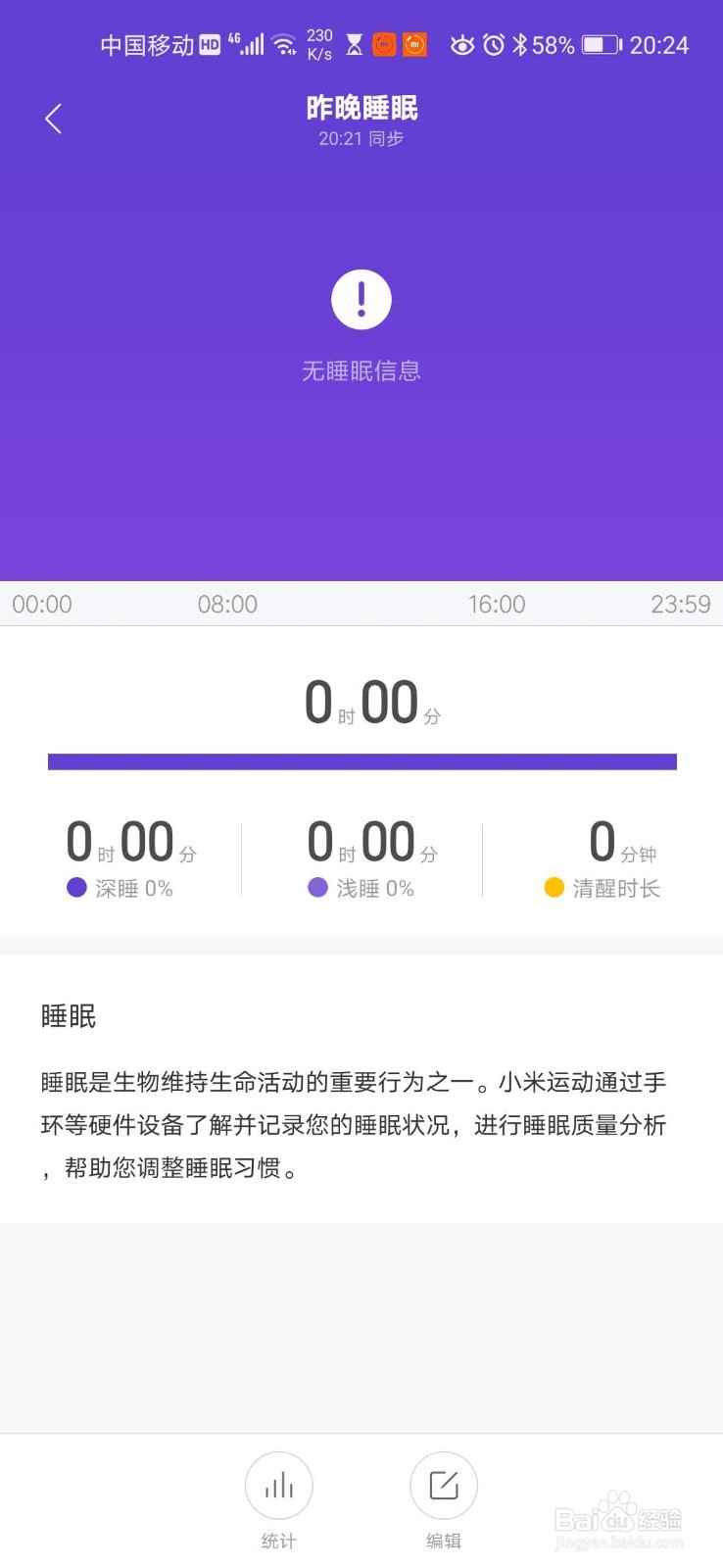Tap the 20:21 同步 sync timestamp
Viewport: 723px width, 1568px height.
point(361,138)
